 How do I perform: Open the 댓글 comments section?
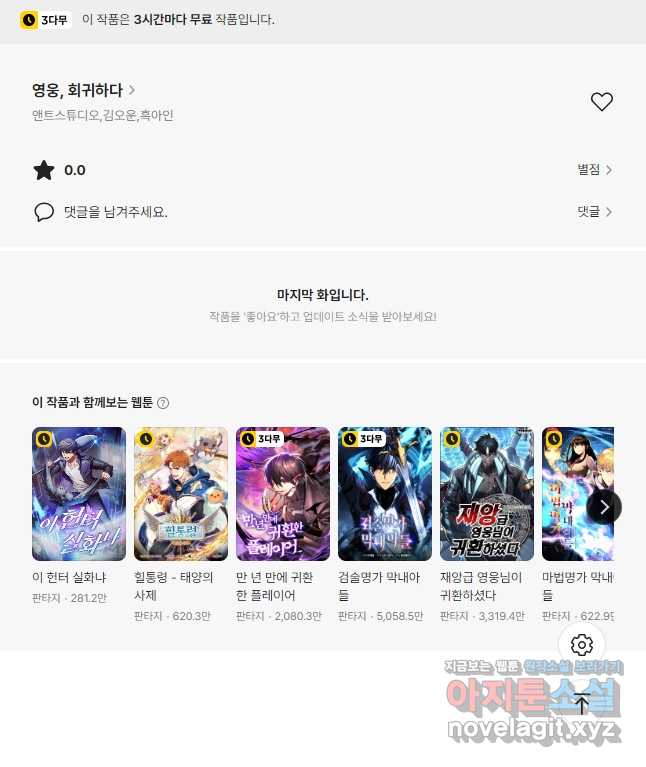(x=594, y=212)
